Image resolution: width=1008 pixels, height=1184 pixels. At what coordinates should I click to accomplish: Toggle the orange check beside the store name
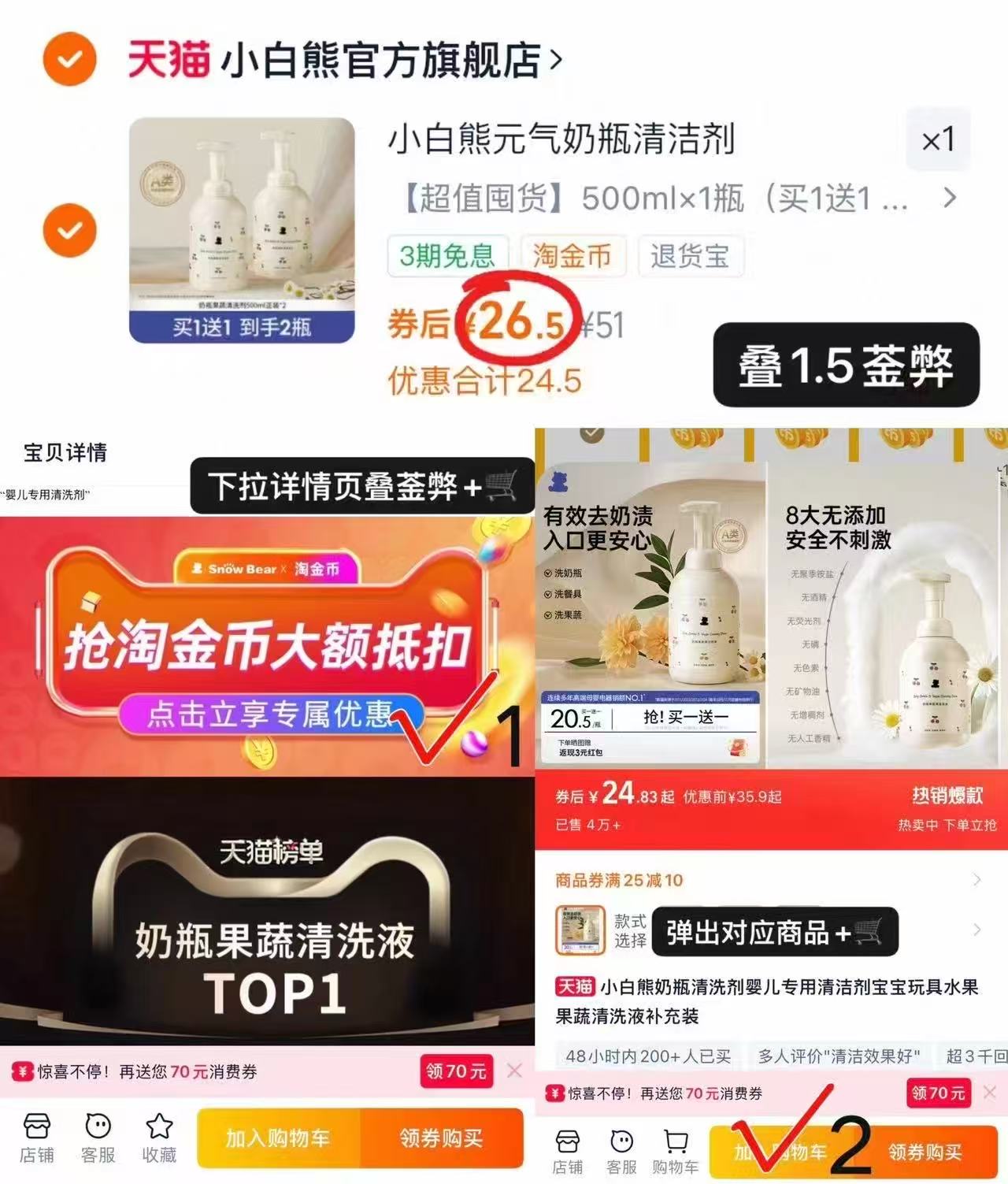69,58
